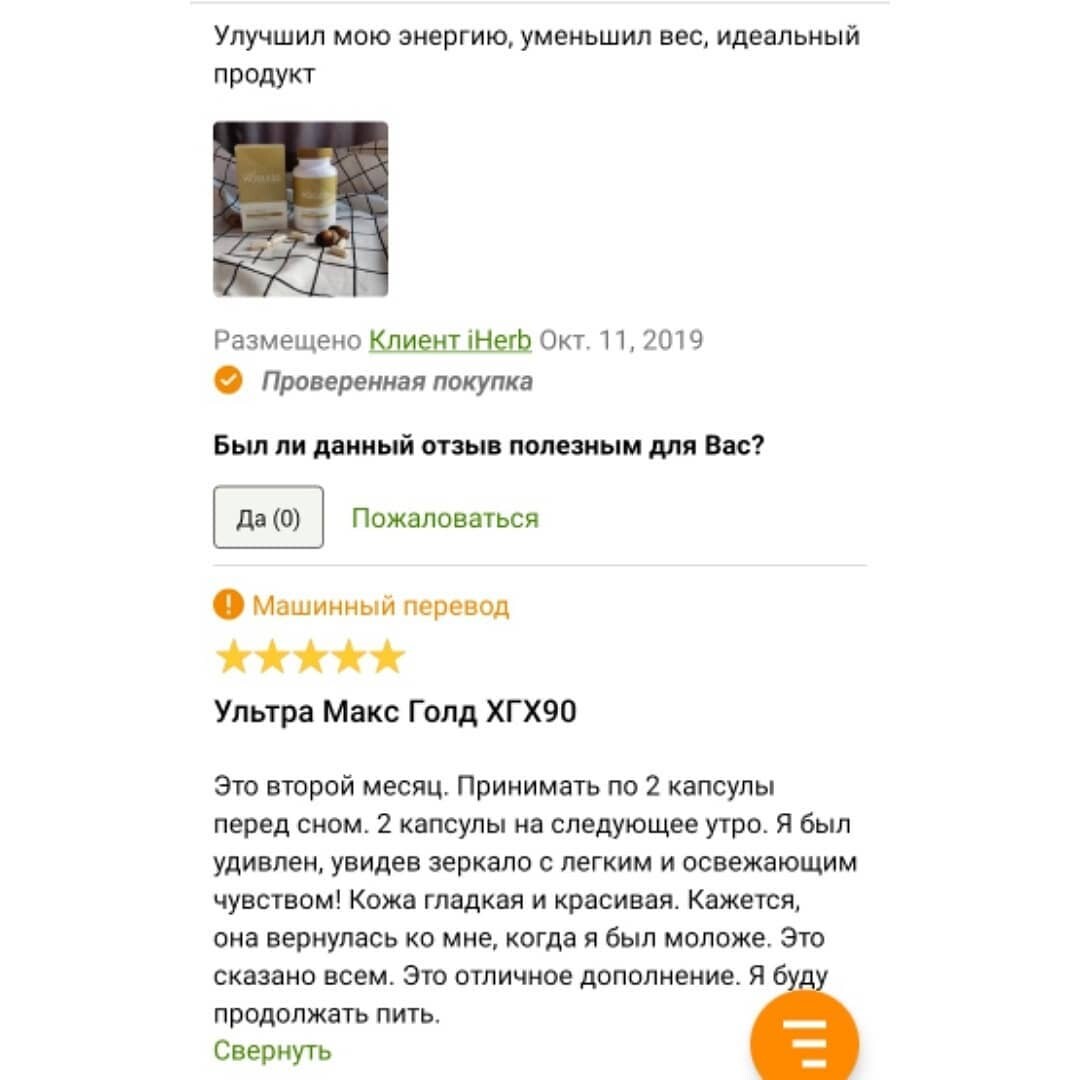Viewport: 1080px width, 1080px height.
Task: Tap Пожаловаться to report the review
Action: 445,518
